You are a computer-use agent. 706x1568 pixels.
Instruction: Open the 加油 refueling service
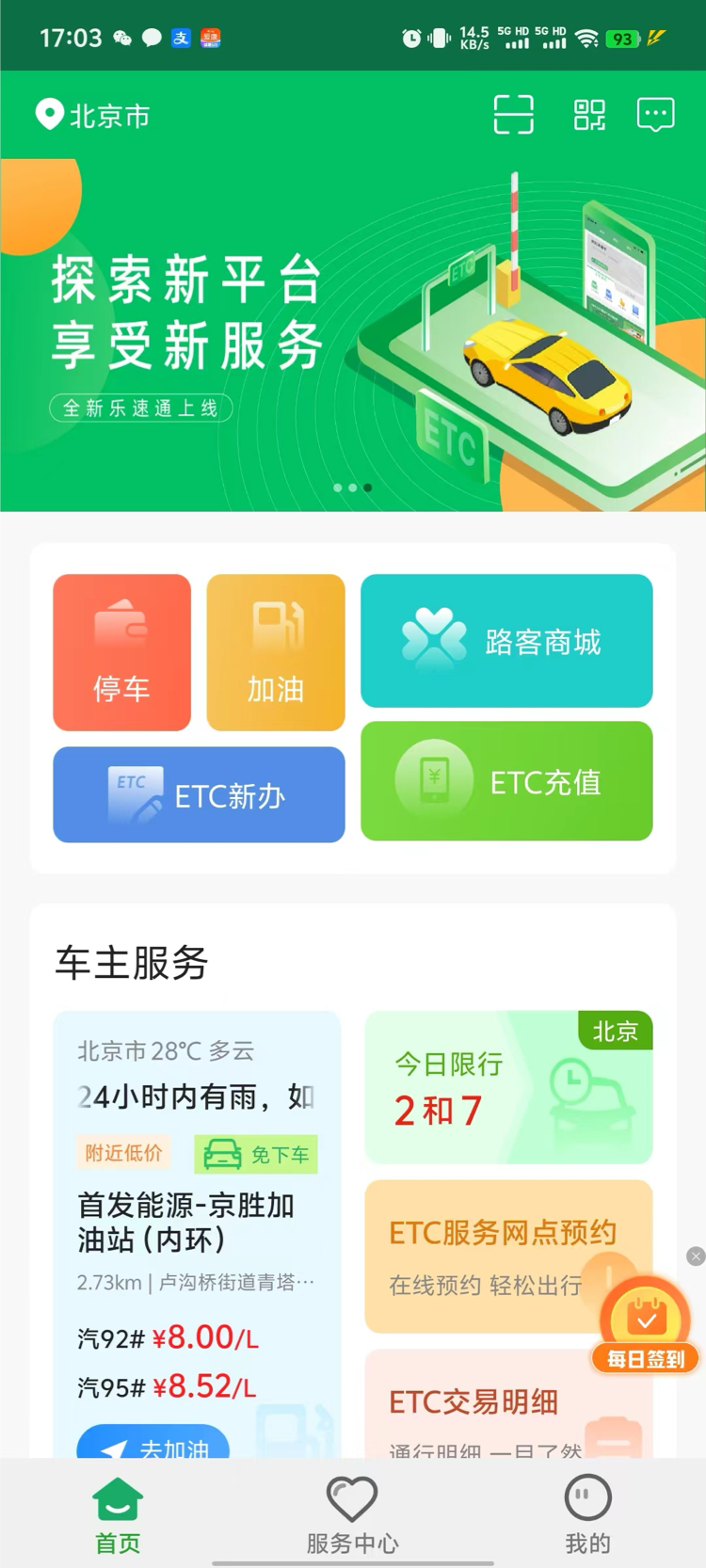coord(276,652)
